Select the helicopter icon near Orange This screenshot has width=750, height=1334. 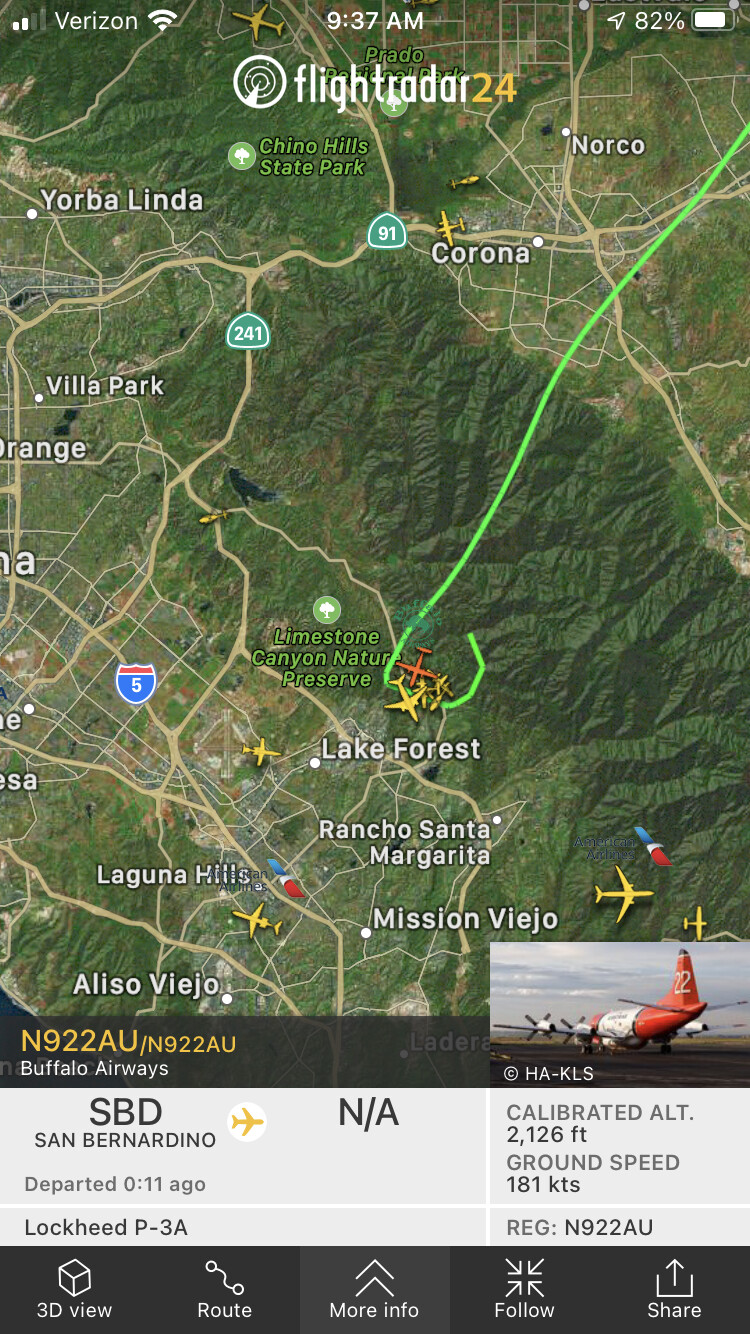point(213,517)
